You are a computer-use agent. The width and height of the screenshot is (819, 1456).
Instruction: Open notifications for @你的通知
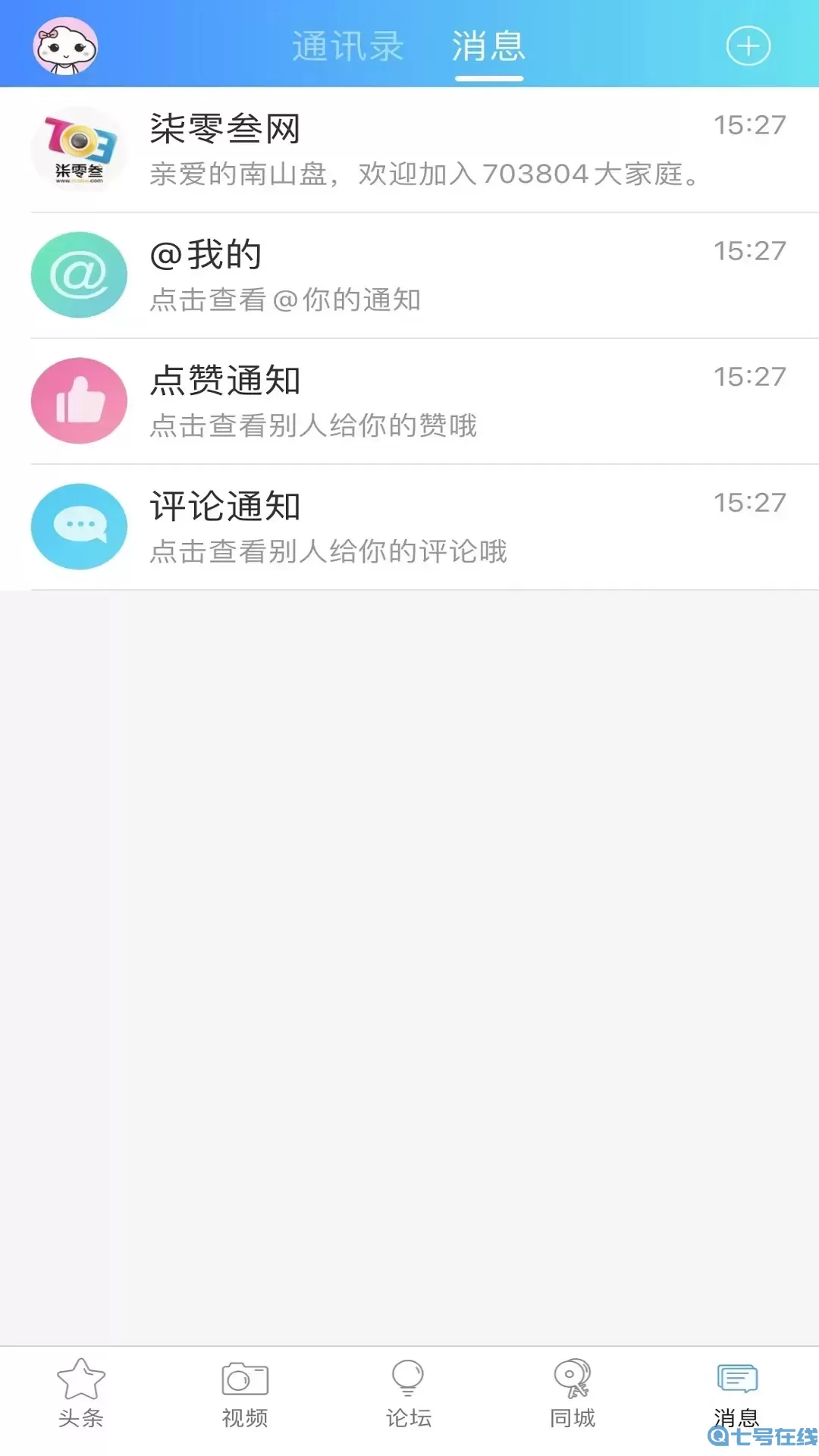pyautogui.click(x=409, y=275)
